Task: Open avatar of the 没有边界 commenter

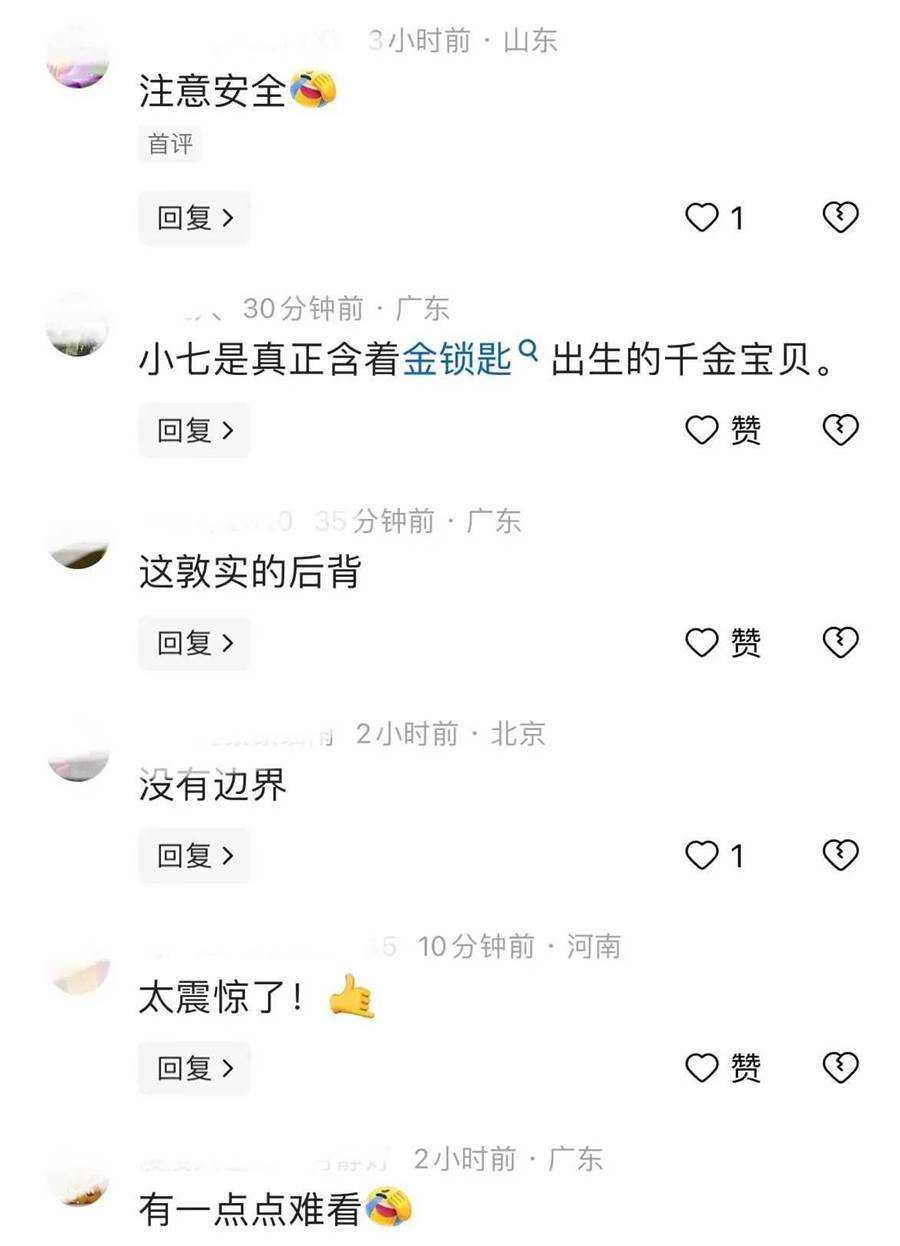Action: 78,752
